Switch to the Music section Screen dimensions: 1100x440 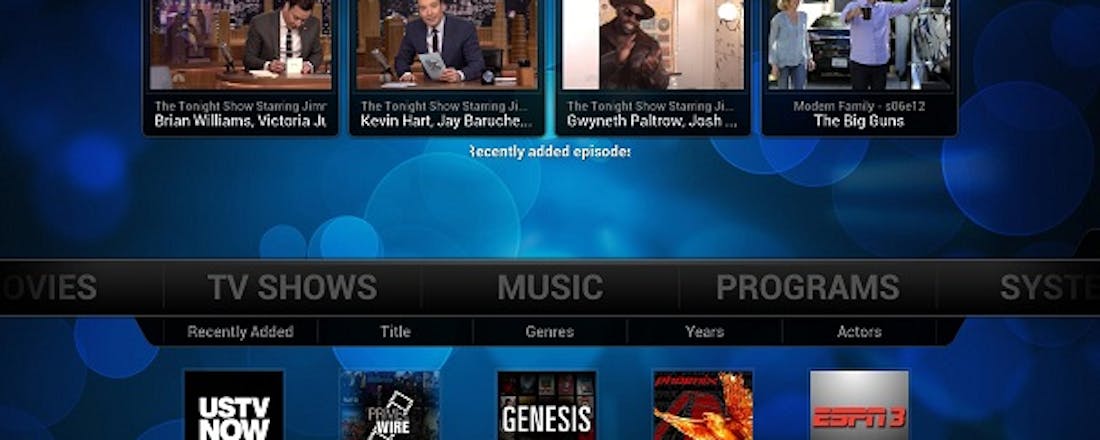tap(550, 288)
